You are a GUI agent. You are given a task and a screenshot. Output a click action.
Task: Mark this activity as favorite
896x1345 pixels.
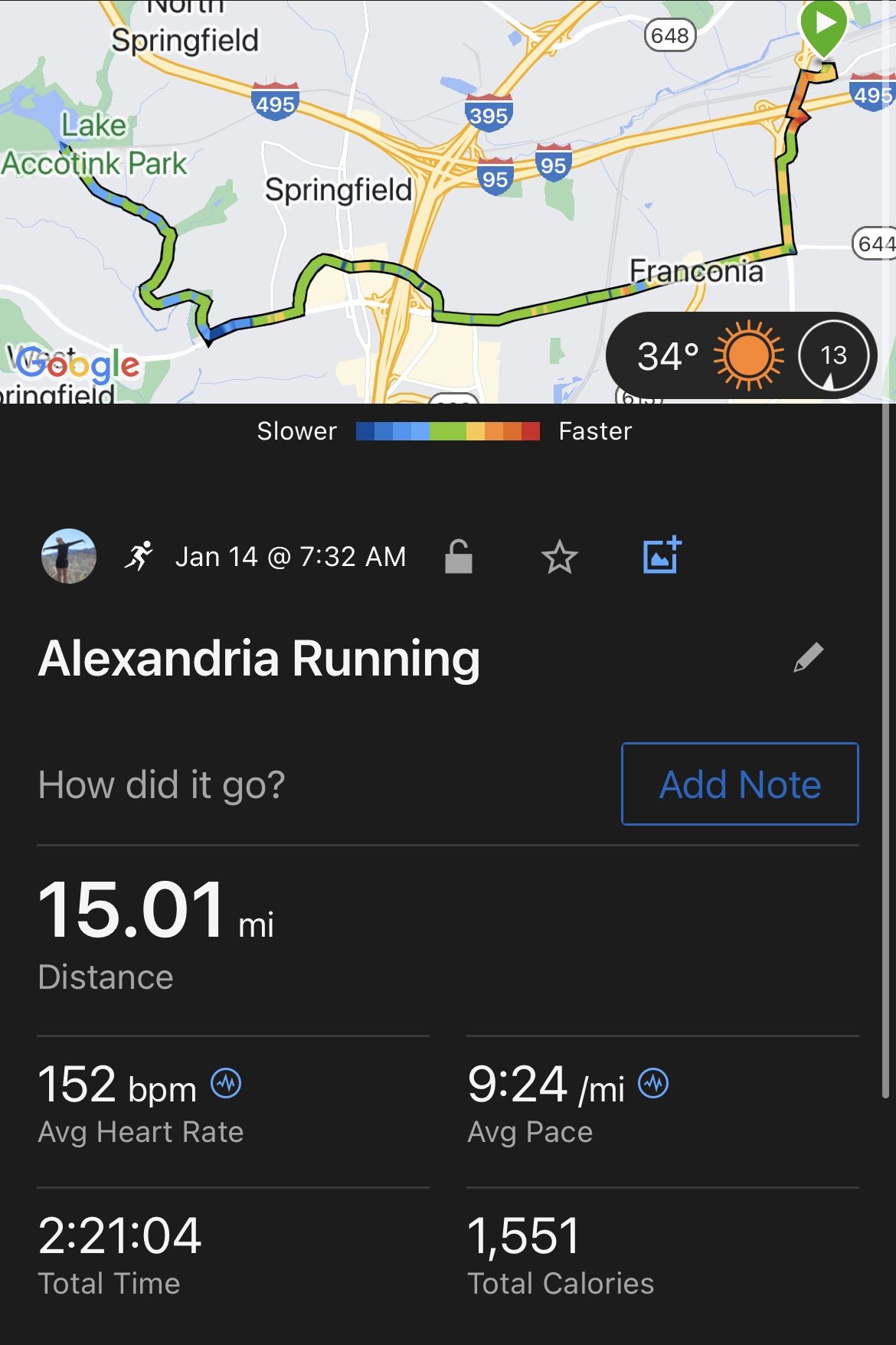(x=559, y=557)
